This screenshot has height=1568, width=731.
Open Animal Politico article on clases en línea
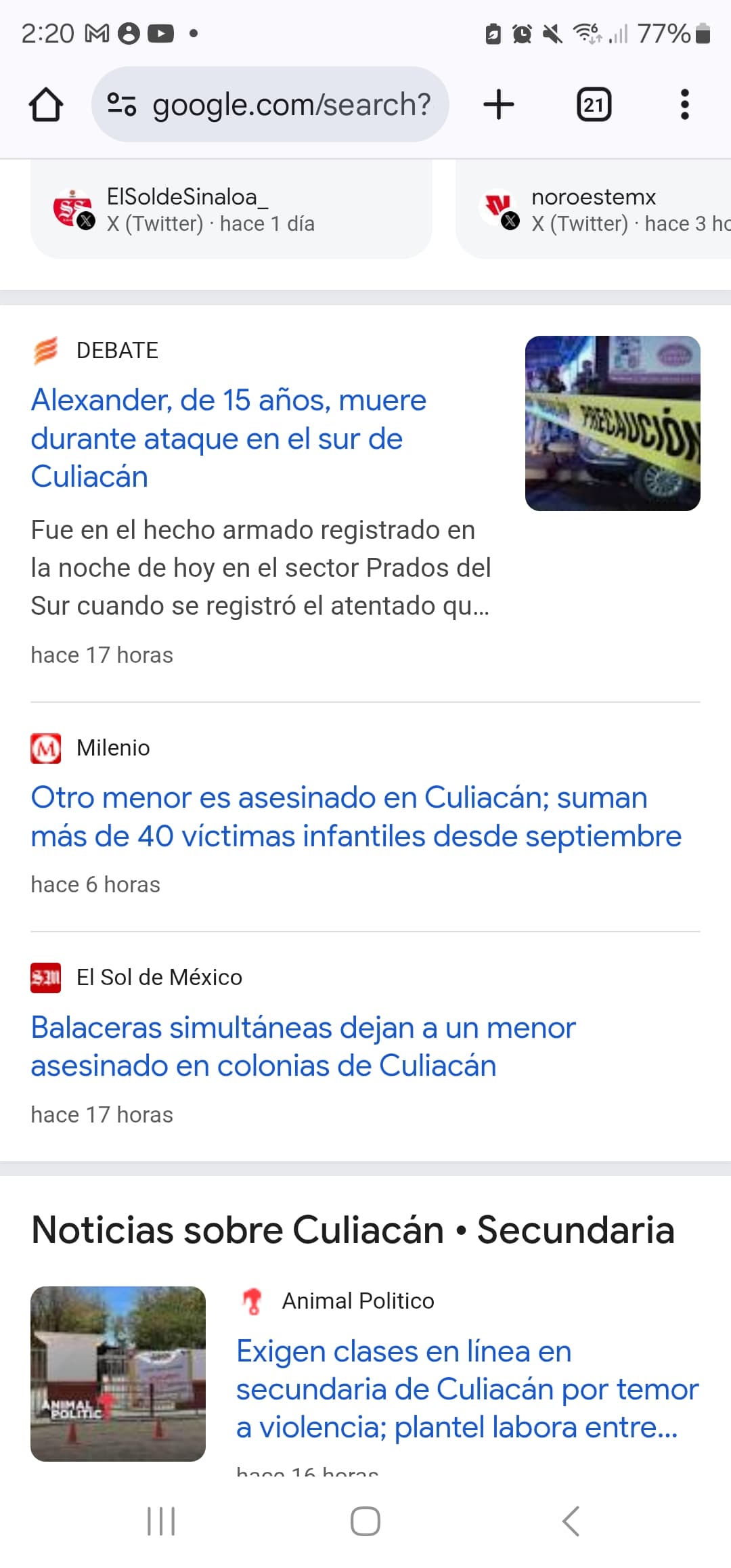coord(467,1389)
